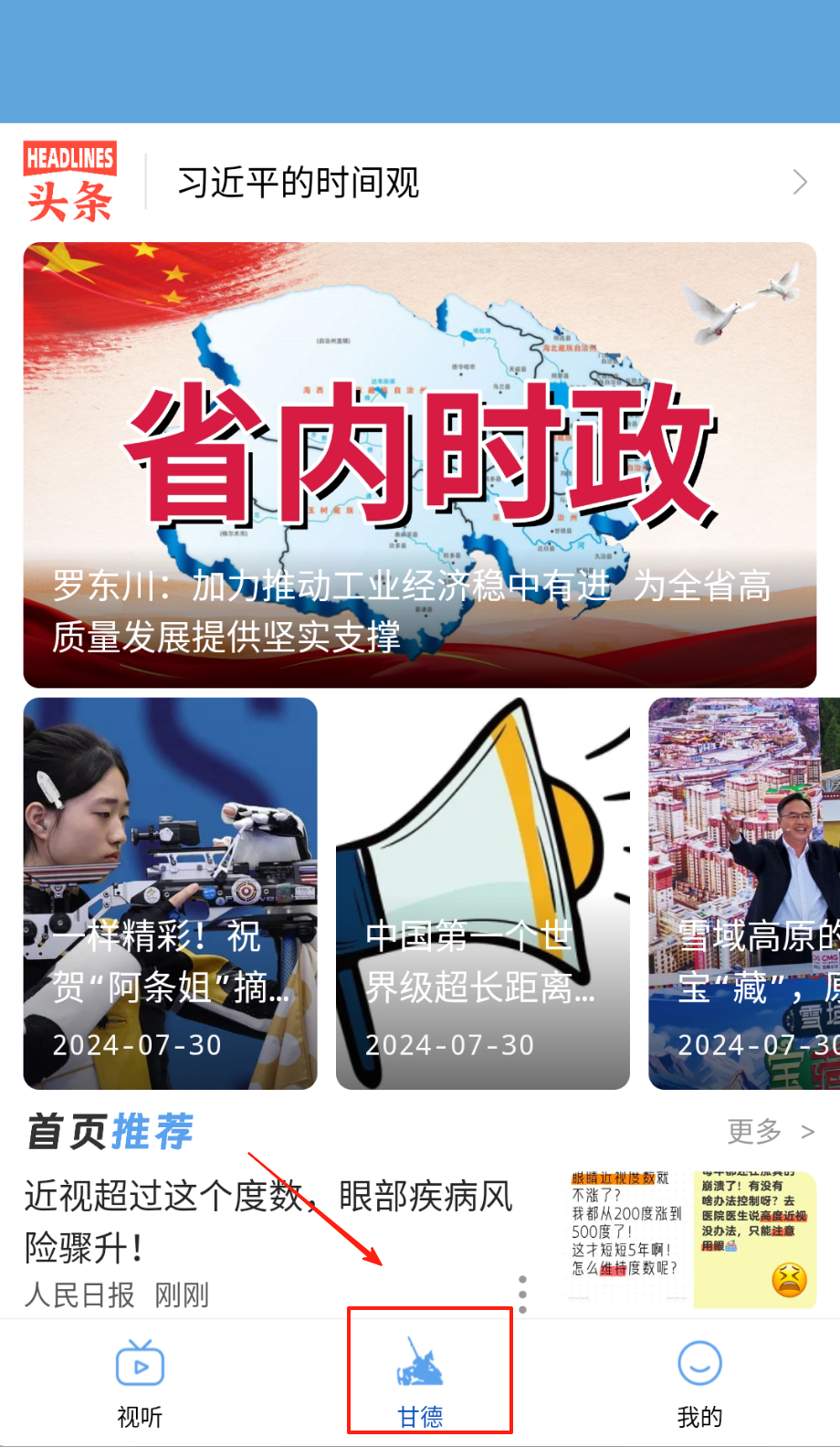Screen dimensions: 840x1447
Task: Open the card 一样精彩！祝贺"阿条姐"摘...
Action: pyautogui.click(x=171, y=893)
